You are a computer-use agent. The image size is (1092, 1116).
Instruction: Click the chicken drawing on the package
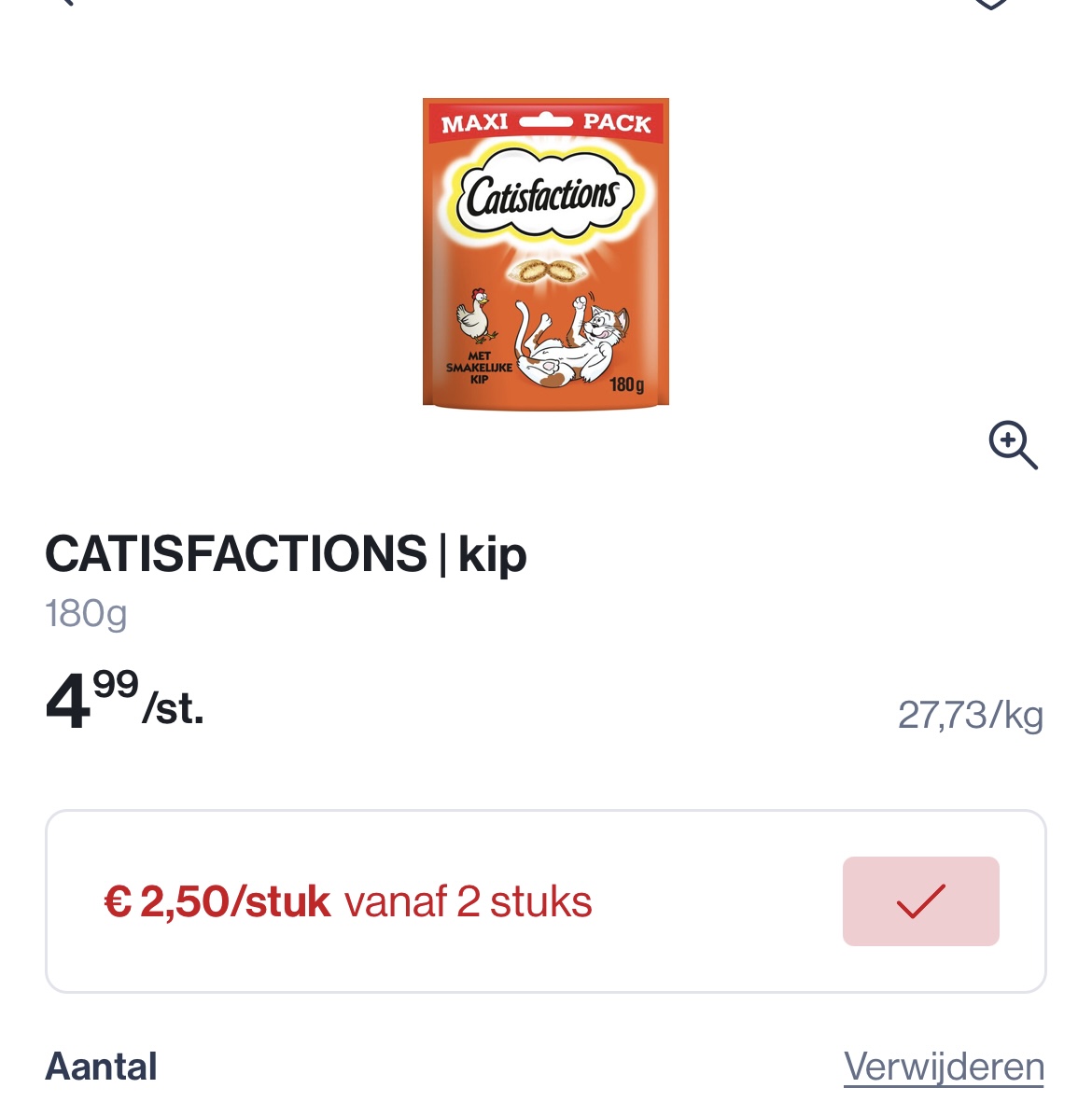pos(474,317)
